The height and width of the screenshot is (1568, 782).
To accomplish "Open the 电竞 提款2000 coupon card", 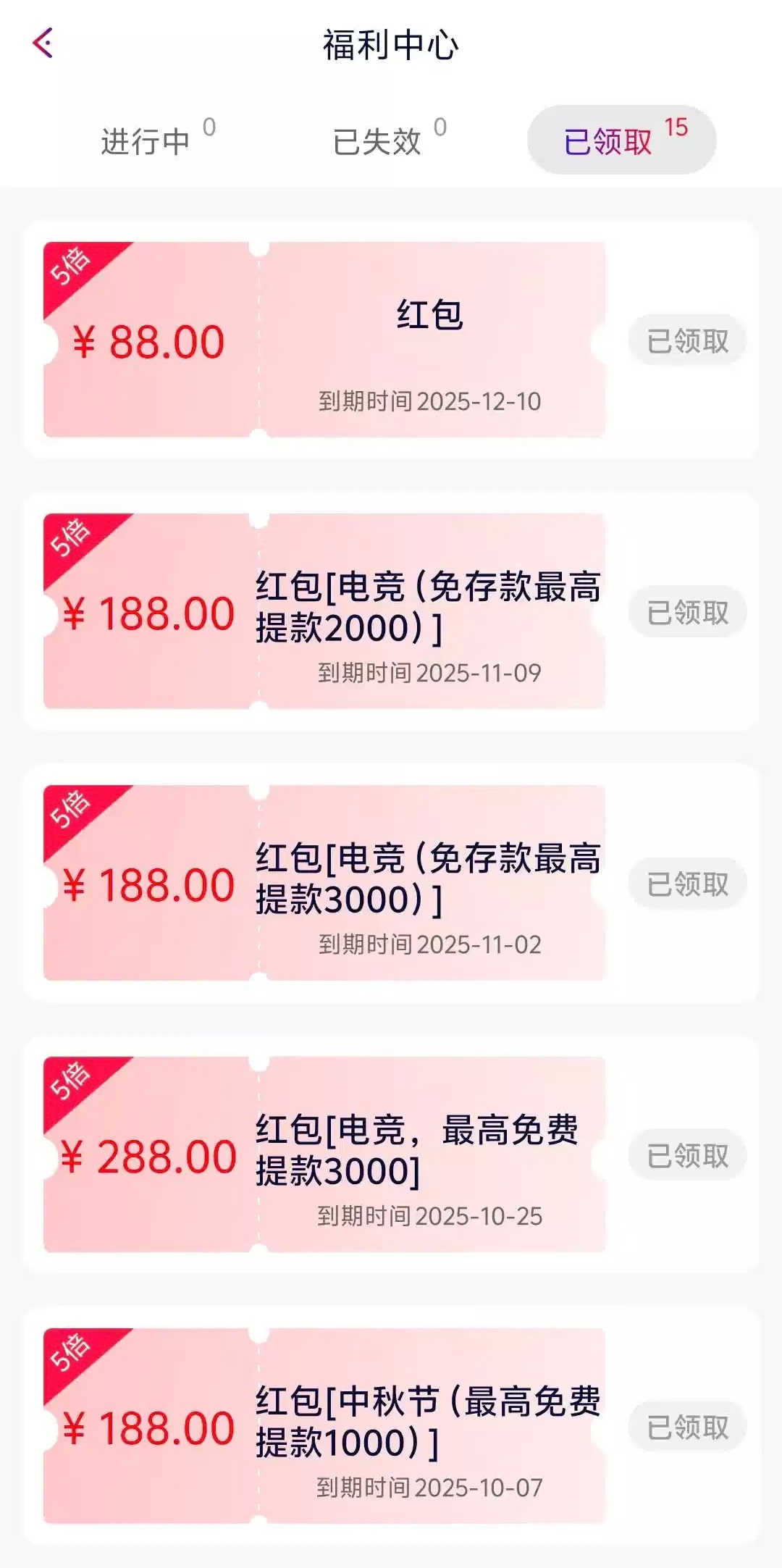I will 324,611.
